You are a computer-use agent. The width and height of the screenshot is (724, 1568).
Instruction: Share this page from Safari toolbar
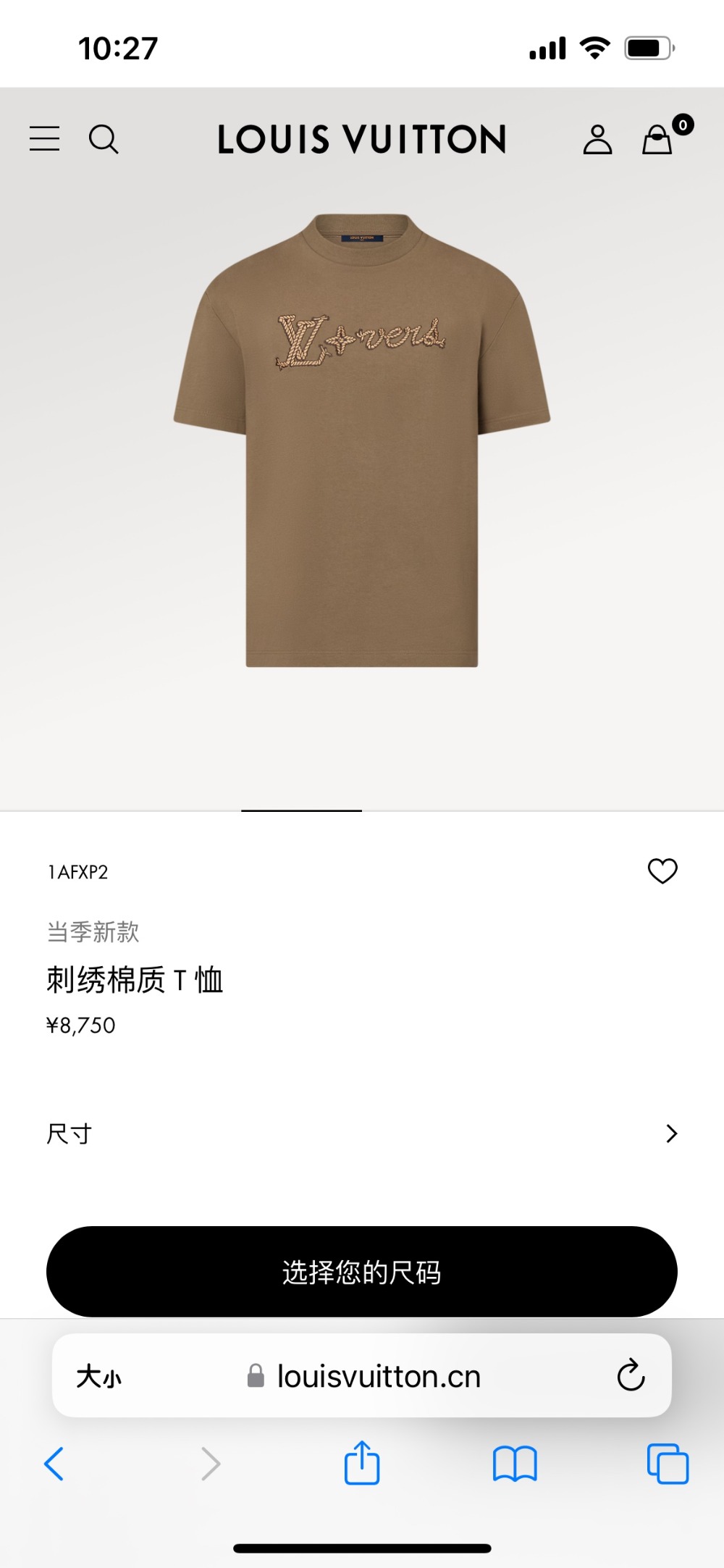(x=362, y=1463)
